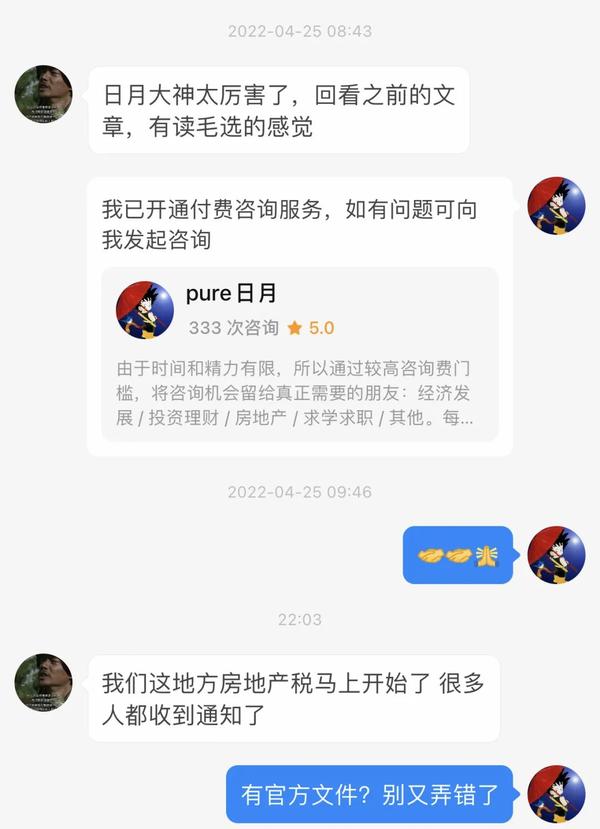
Task: Open the pure日月 paid consultation card
Action: pyautogui.click(x=299, y=354)
